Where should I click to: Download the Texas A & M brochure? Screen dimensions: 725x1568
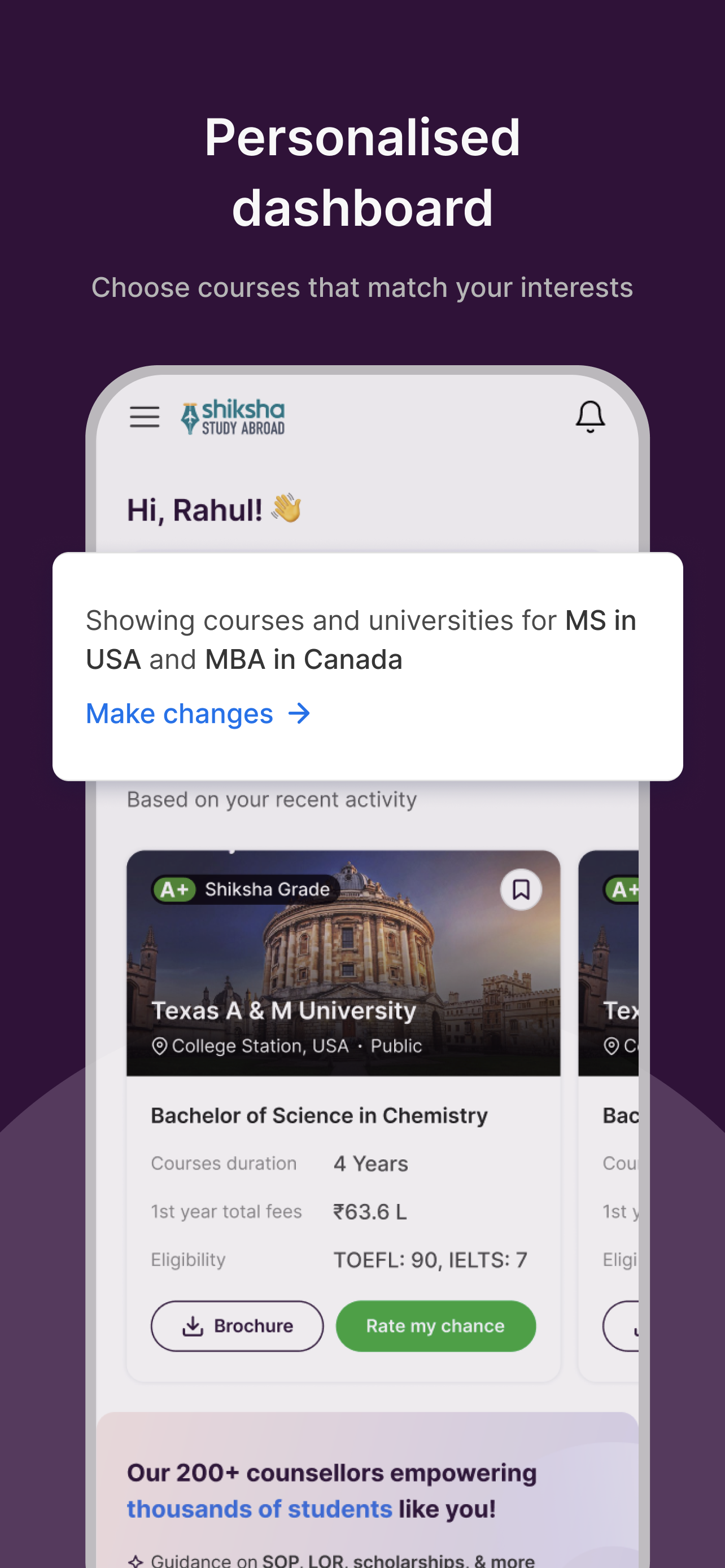pos(237,1326)
